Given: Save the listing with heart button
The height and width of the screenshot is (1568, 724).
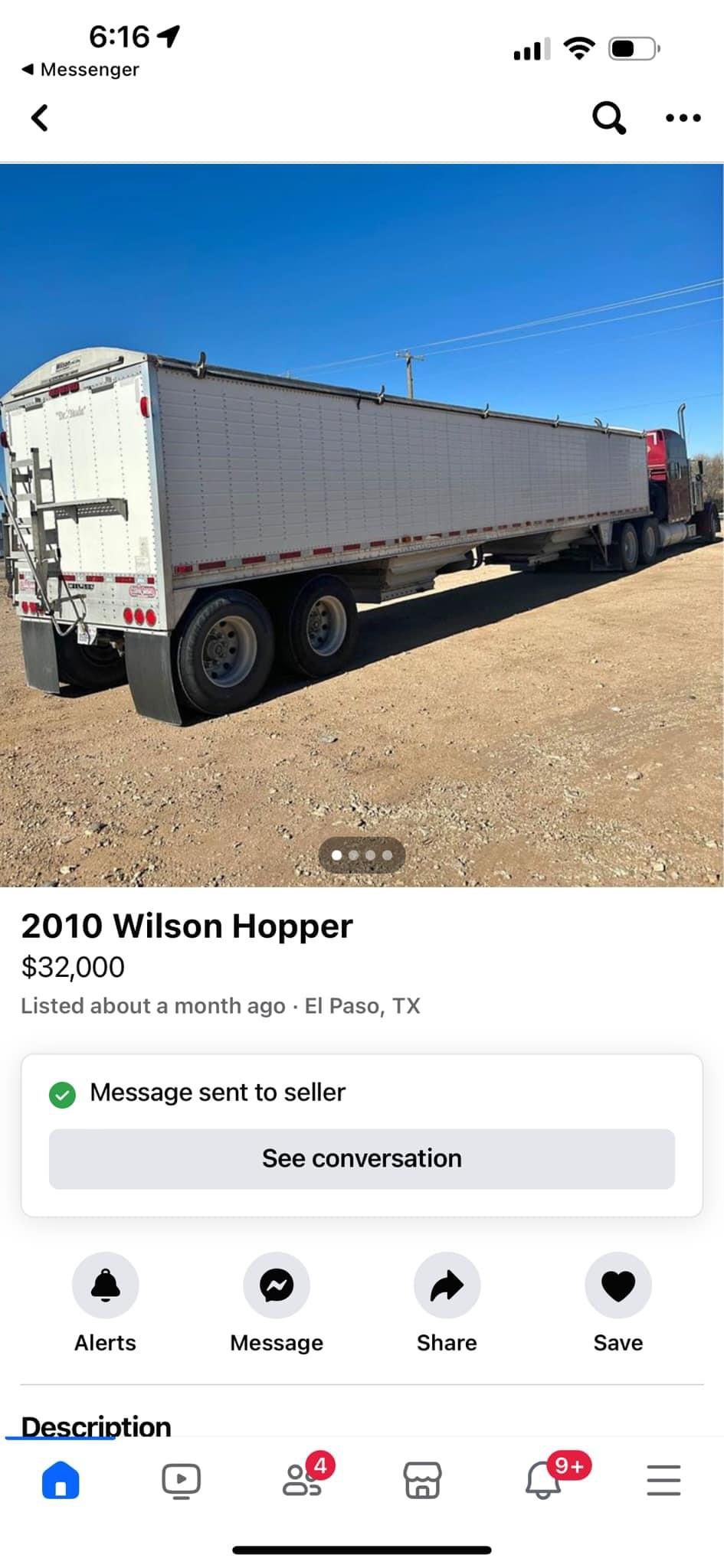Looking at the screenshot, I should click(x=618, y=1285).
